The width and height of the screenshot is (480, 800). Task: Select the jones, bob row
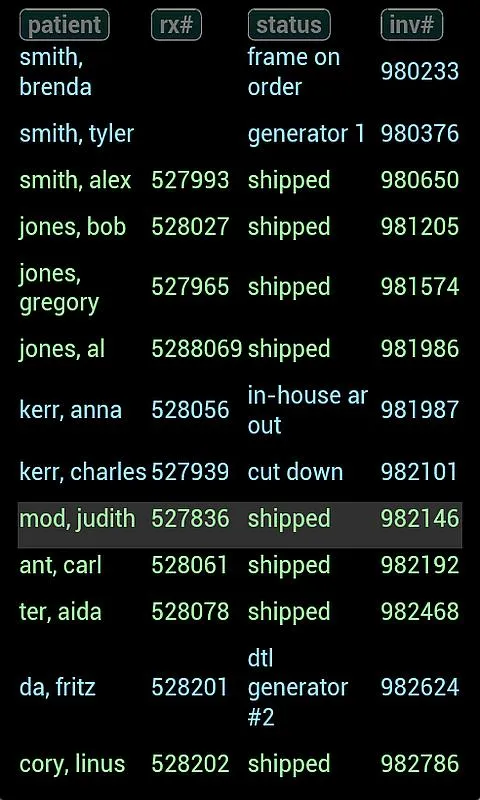pos(240,227)
